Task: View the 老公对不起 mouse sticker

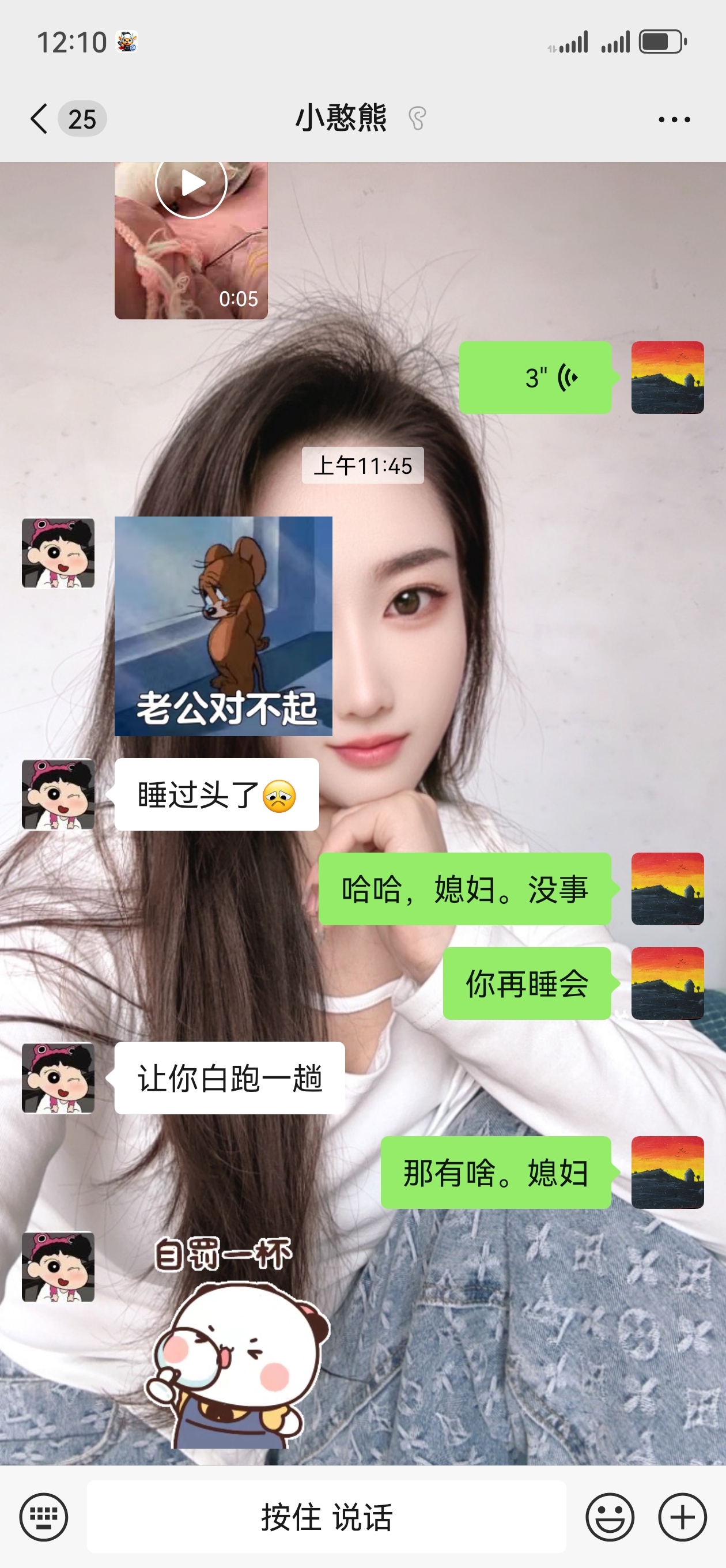Action: pyautogui.click(x=224, y=628)
